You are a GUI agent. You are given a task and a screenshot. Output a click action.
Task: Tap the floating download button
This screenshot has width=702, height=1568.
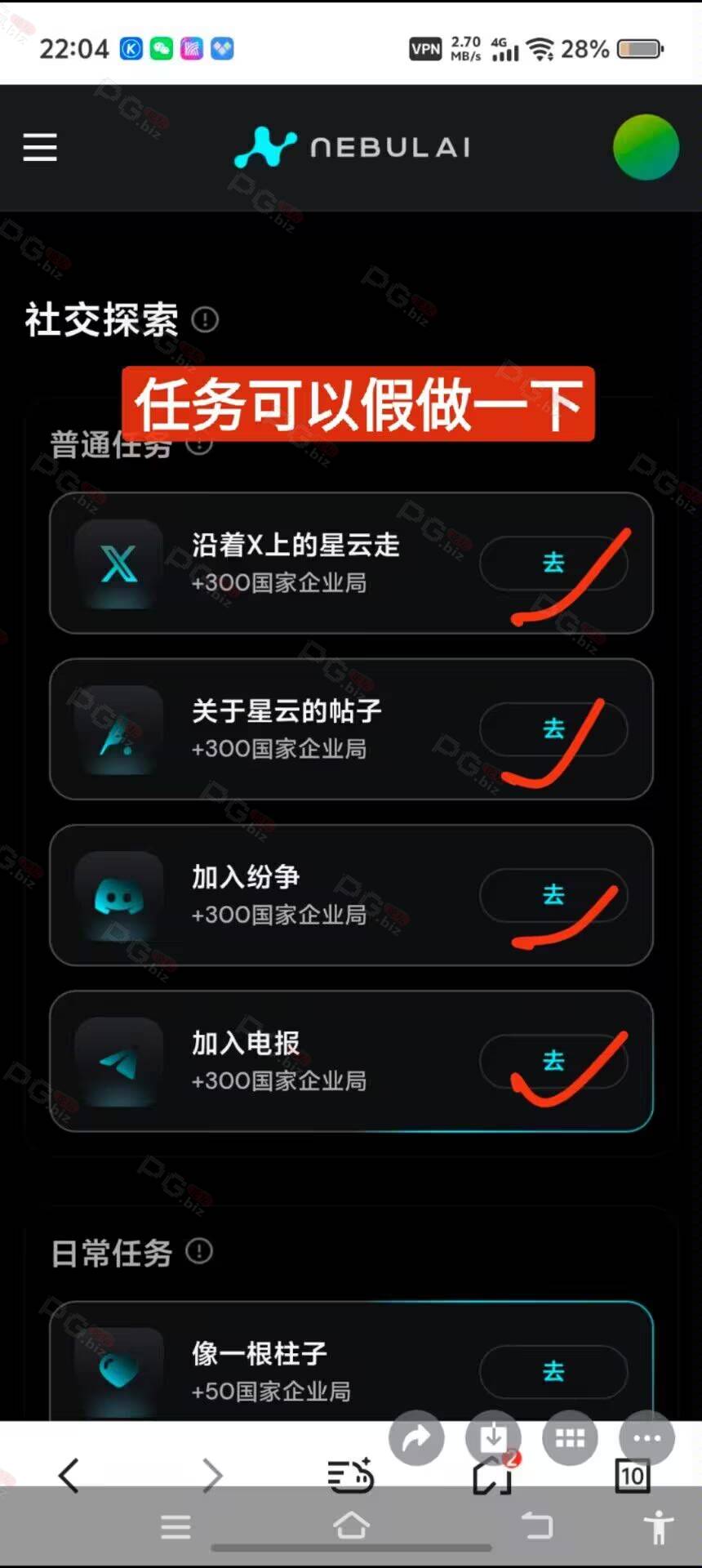[493, 1438]
